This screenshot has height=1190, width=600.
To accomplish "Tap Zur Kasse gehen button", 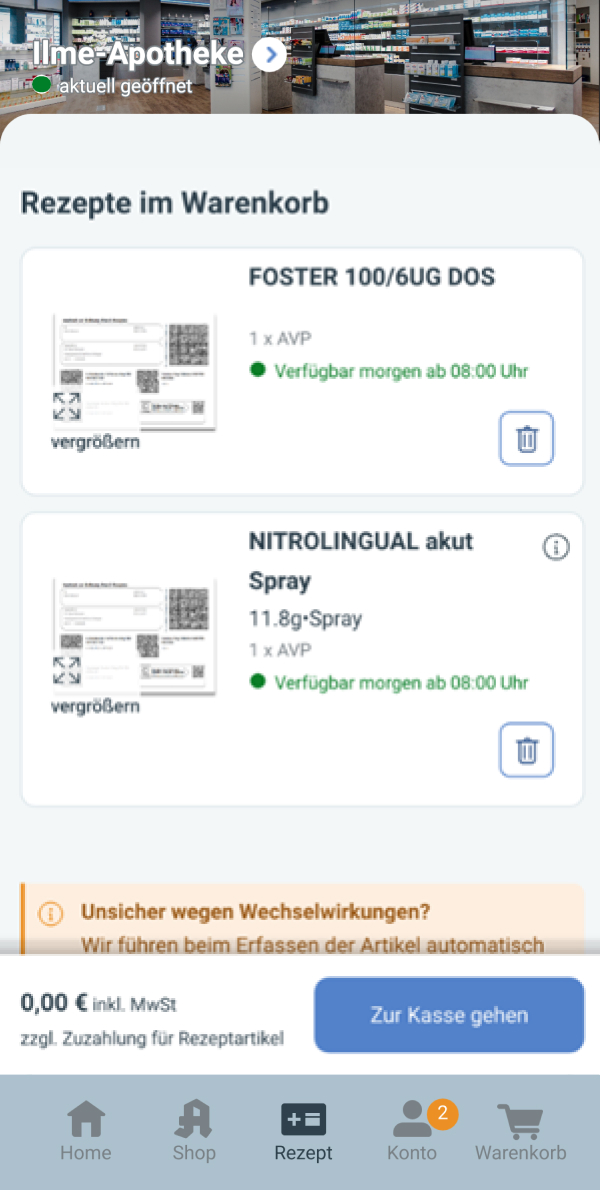I will click(x=449, y=1015).
